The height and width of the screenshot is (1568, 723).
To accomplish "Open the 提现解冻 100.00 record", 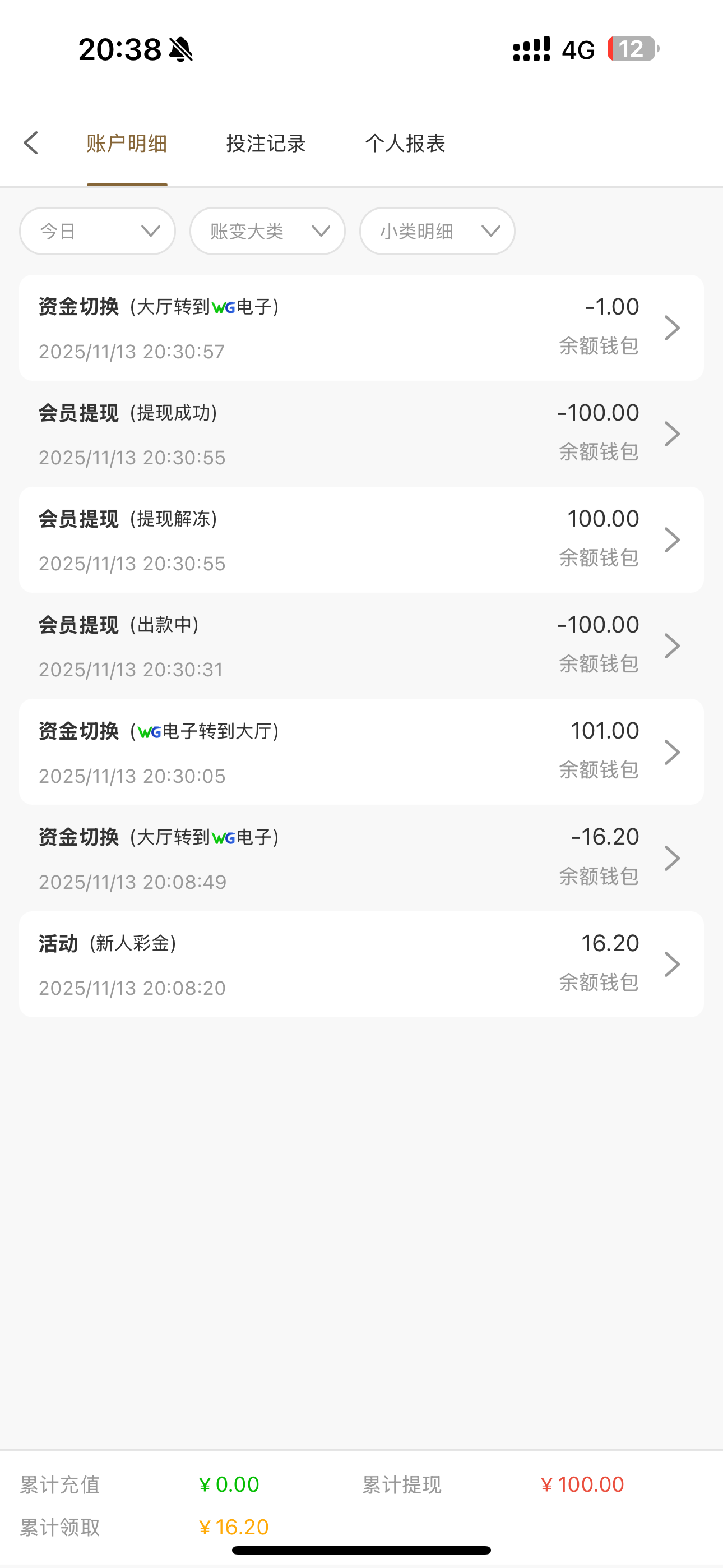I will (361, 540).
